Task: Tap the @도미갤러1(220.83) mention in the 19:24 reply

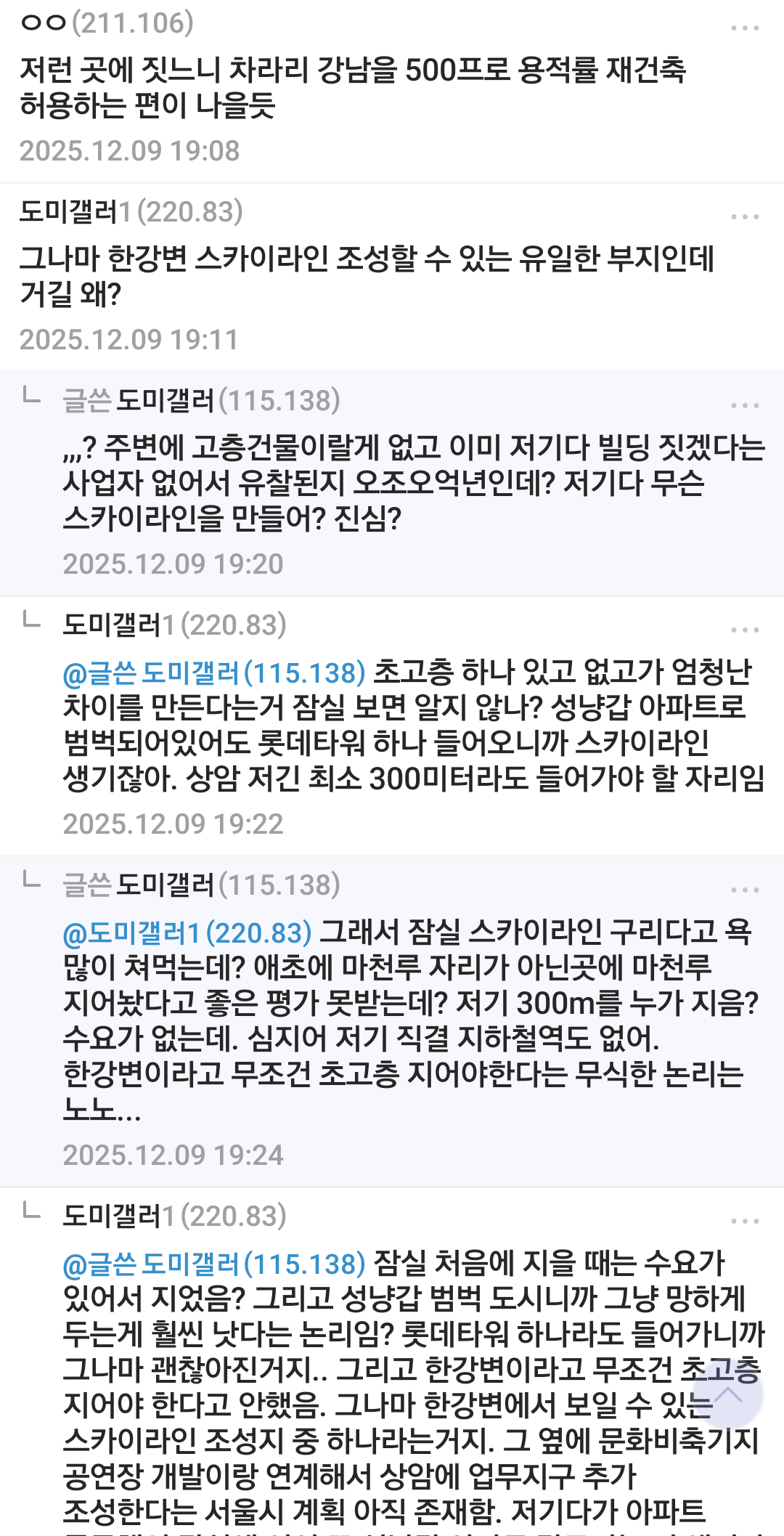Action: pos(187,933)
